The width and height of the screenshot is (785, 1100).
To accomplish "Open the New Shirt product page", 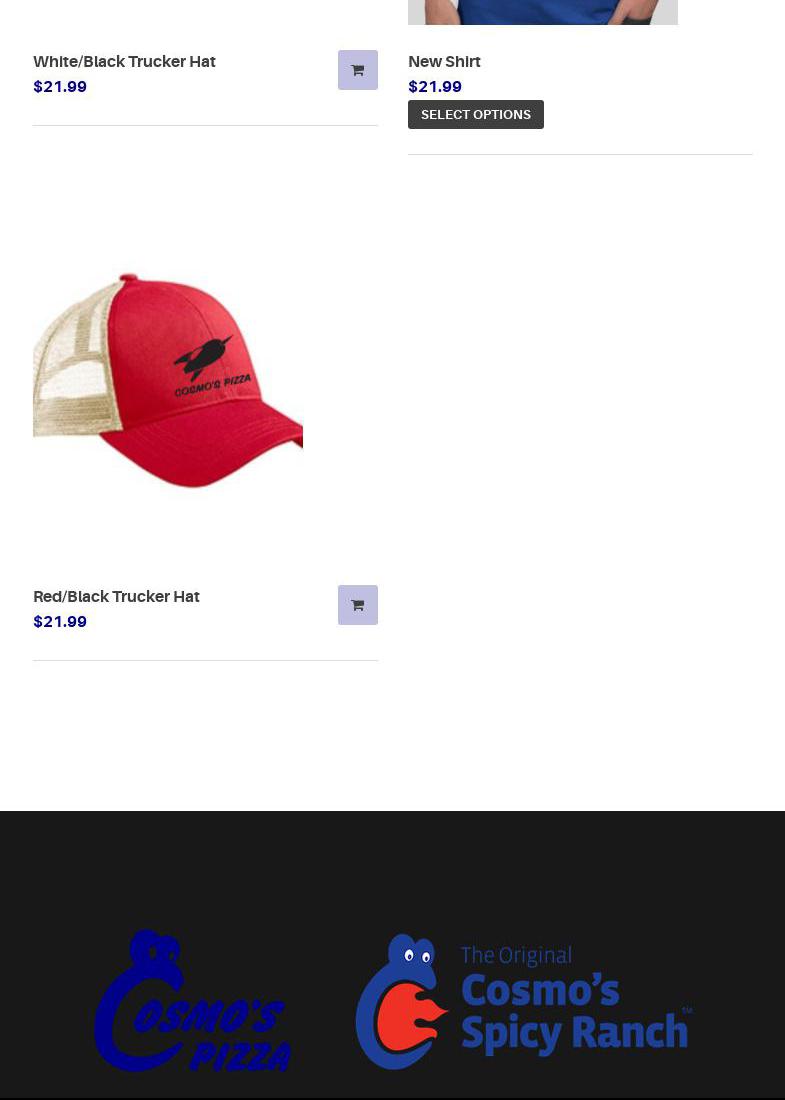I will click(444, 62).
